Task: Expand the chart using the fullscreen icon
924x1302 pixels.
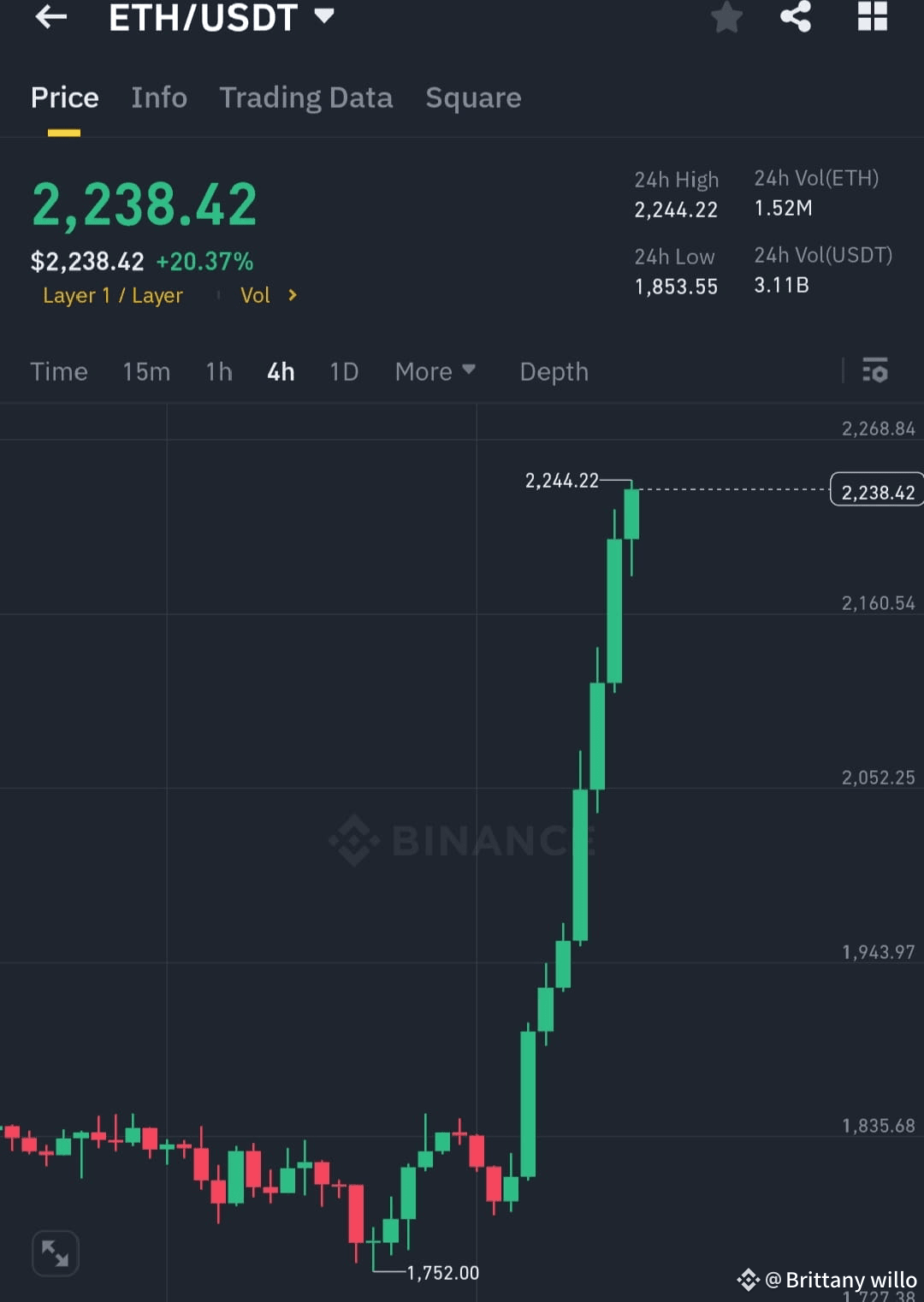Action: 55,1252
